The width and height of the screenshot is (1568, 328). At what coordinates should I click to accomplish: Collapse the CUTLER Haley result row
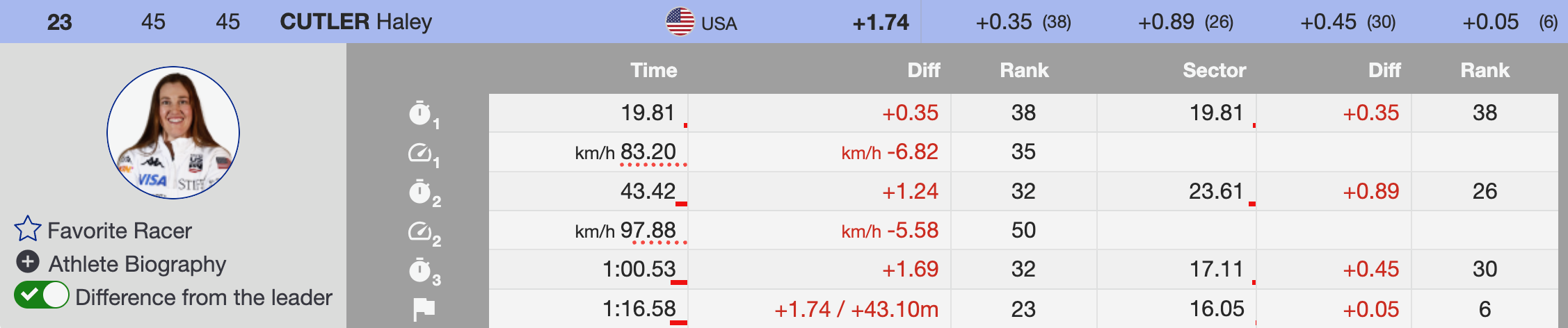[355, 22]
